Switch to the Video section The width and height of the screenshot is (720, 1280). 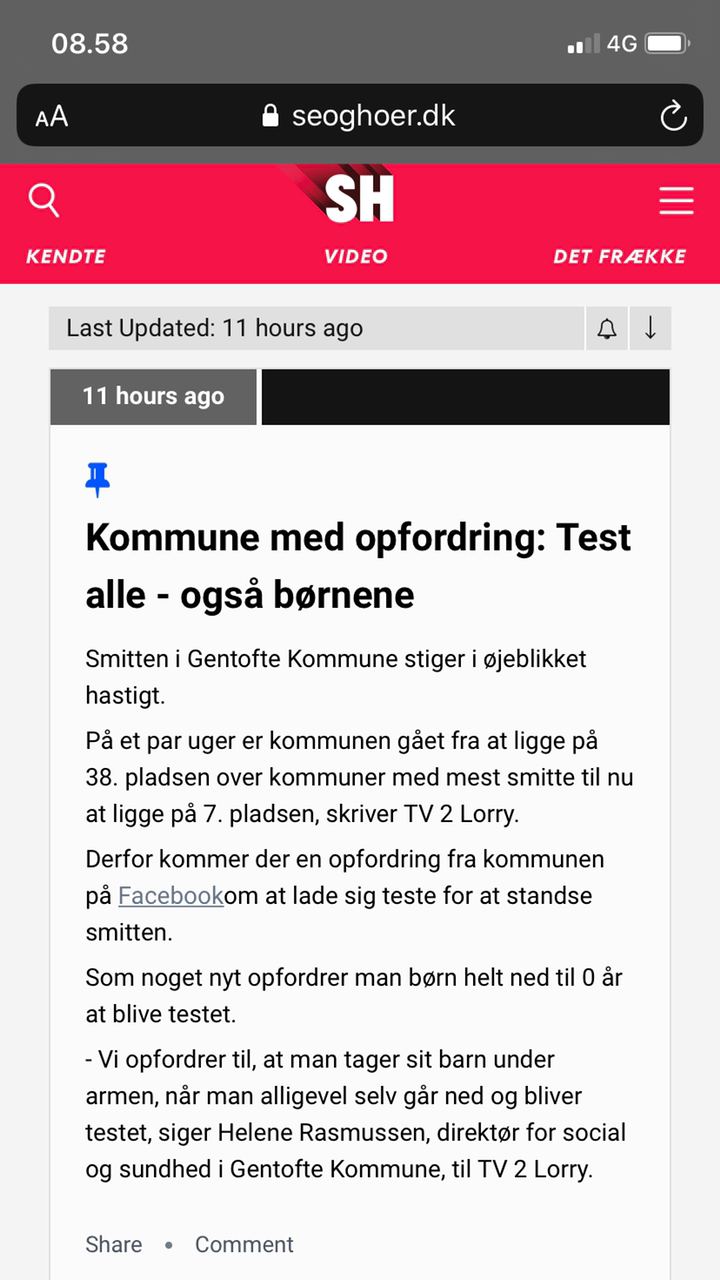coord(356,257)
